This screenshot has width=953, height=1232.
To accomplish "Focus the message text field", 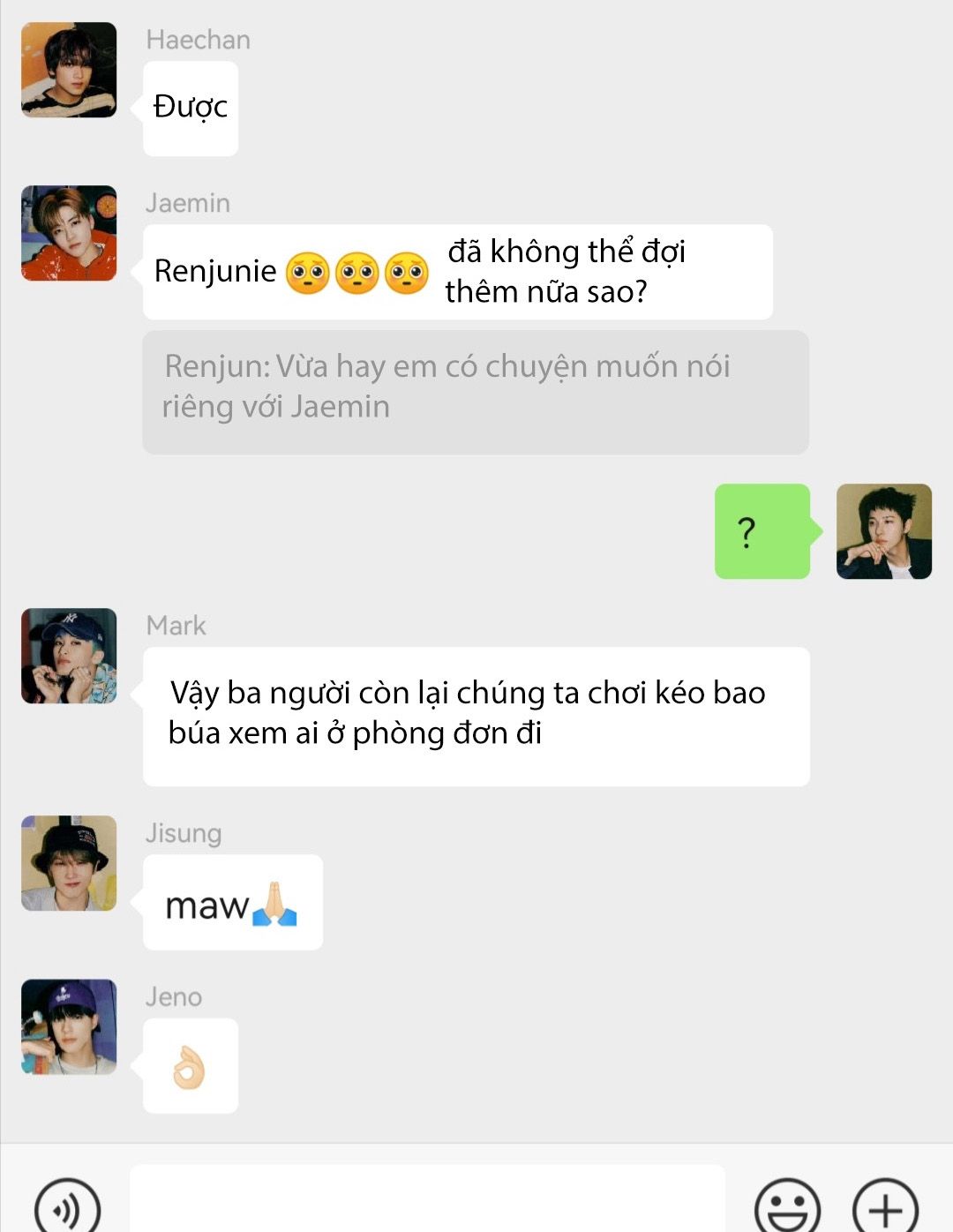I will point(427,1202).
